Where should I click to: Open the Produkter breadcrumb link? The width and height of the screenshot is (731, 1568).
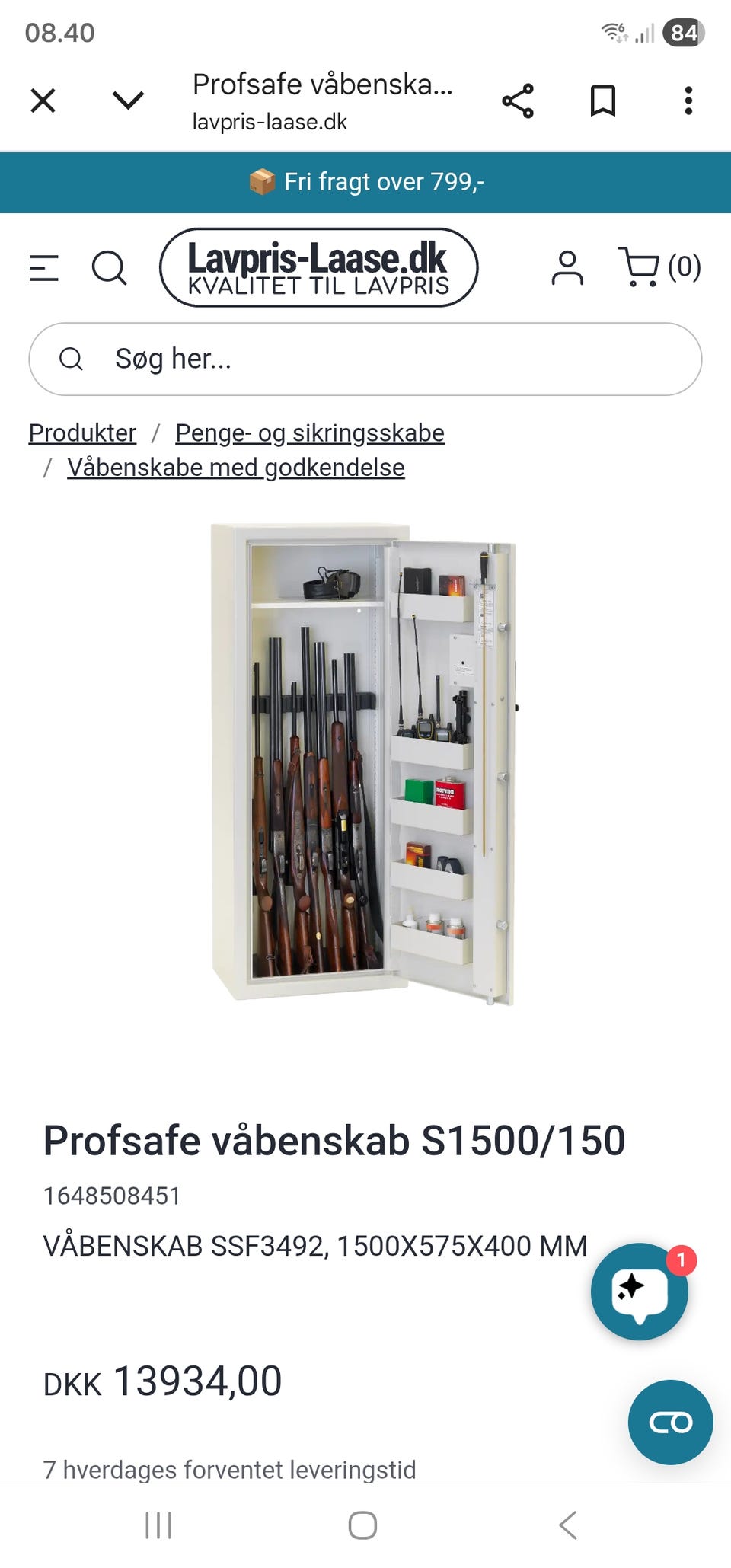pos(81,433)
